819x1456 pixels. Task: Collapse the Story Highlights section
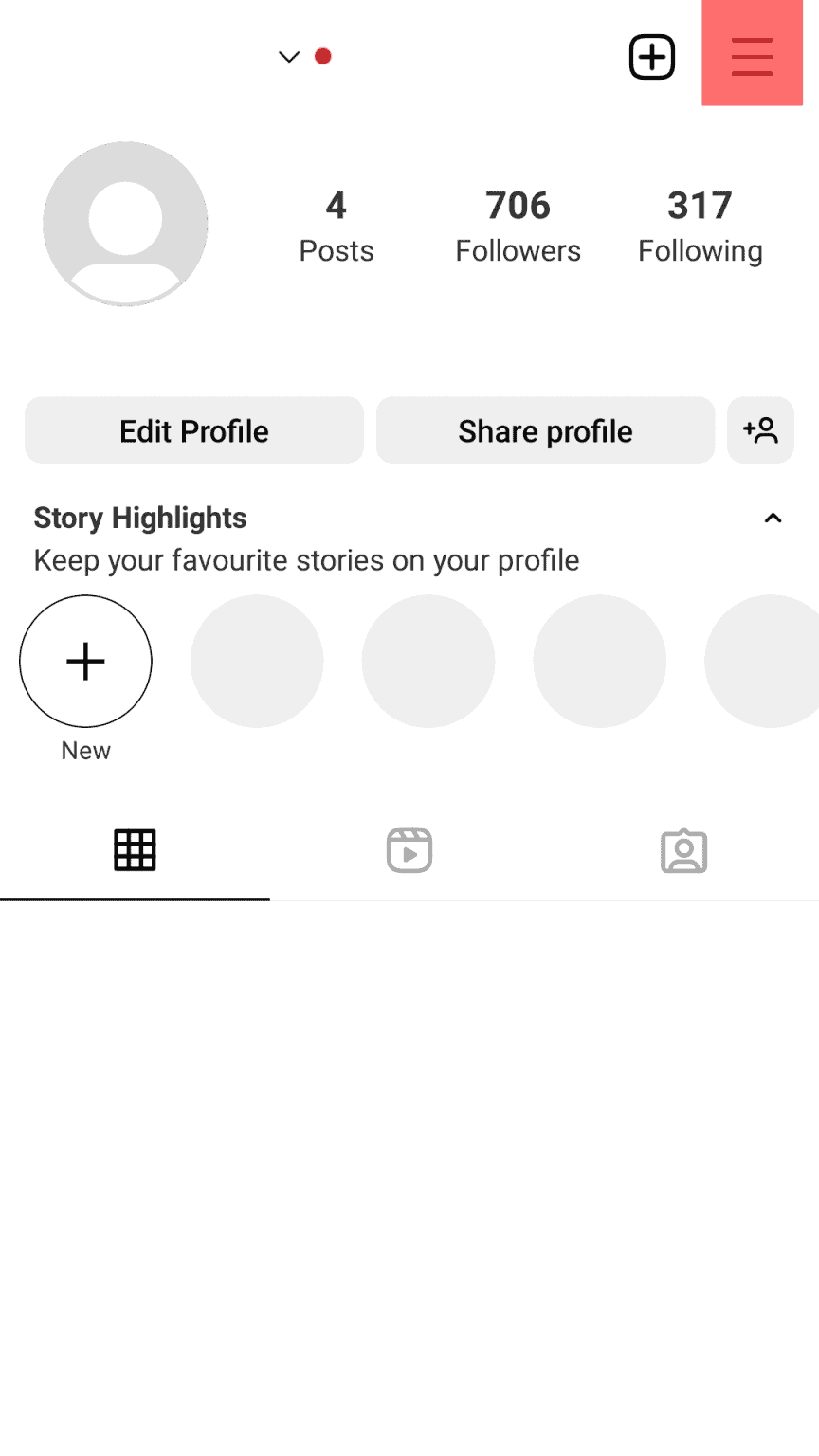point(773,518)
